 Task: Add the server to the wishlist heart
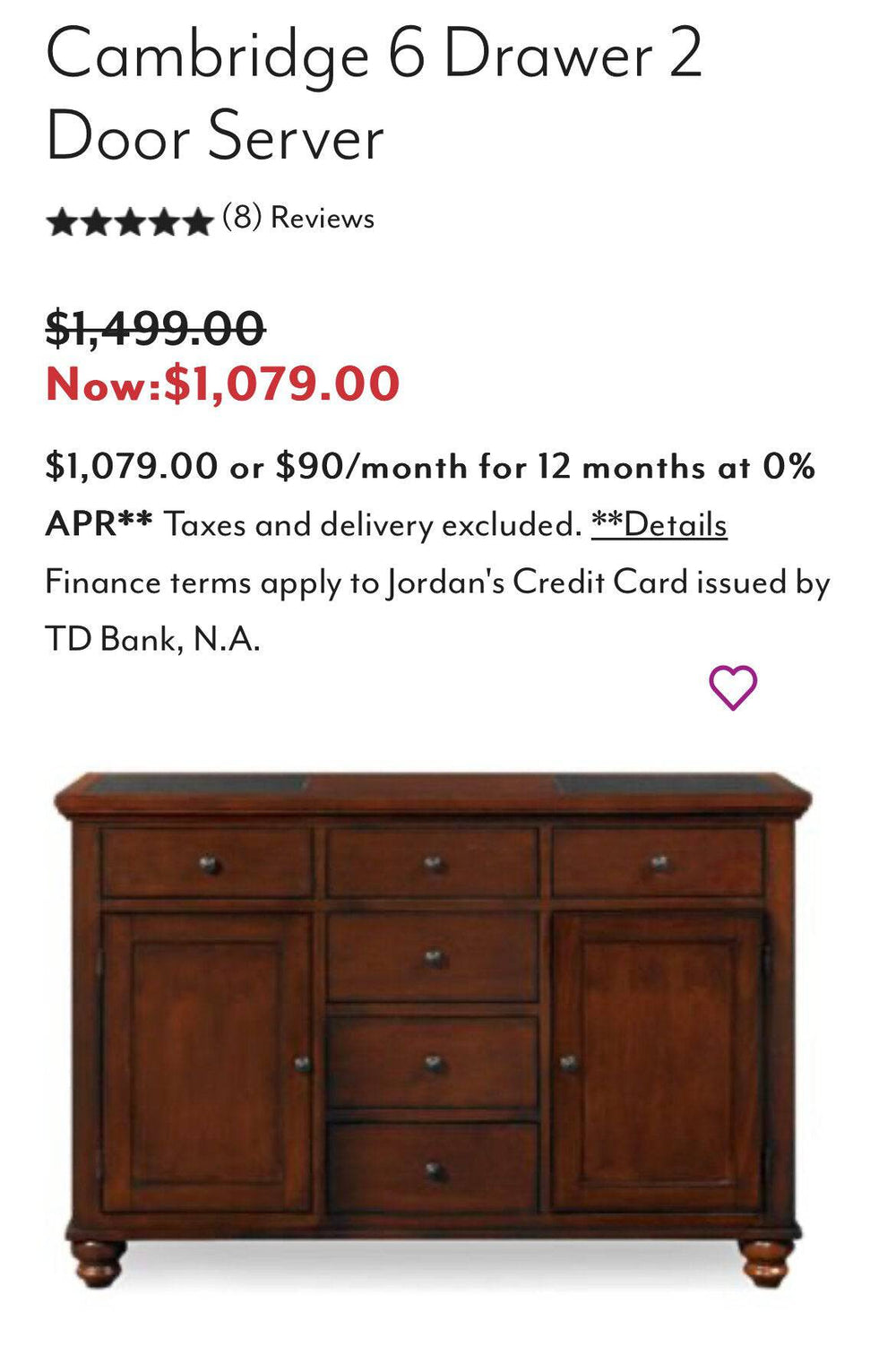[x=733, y=687]
